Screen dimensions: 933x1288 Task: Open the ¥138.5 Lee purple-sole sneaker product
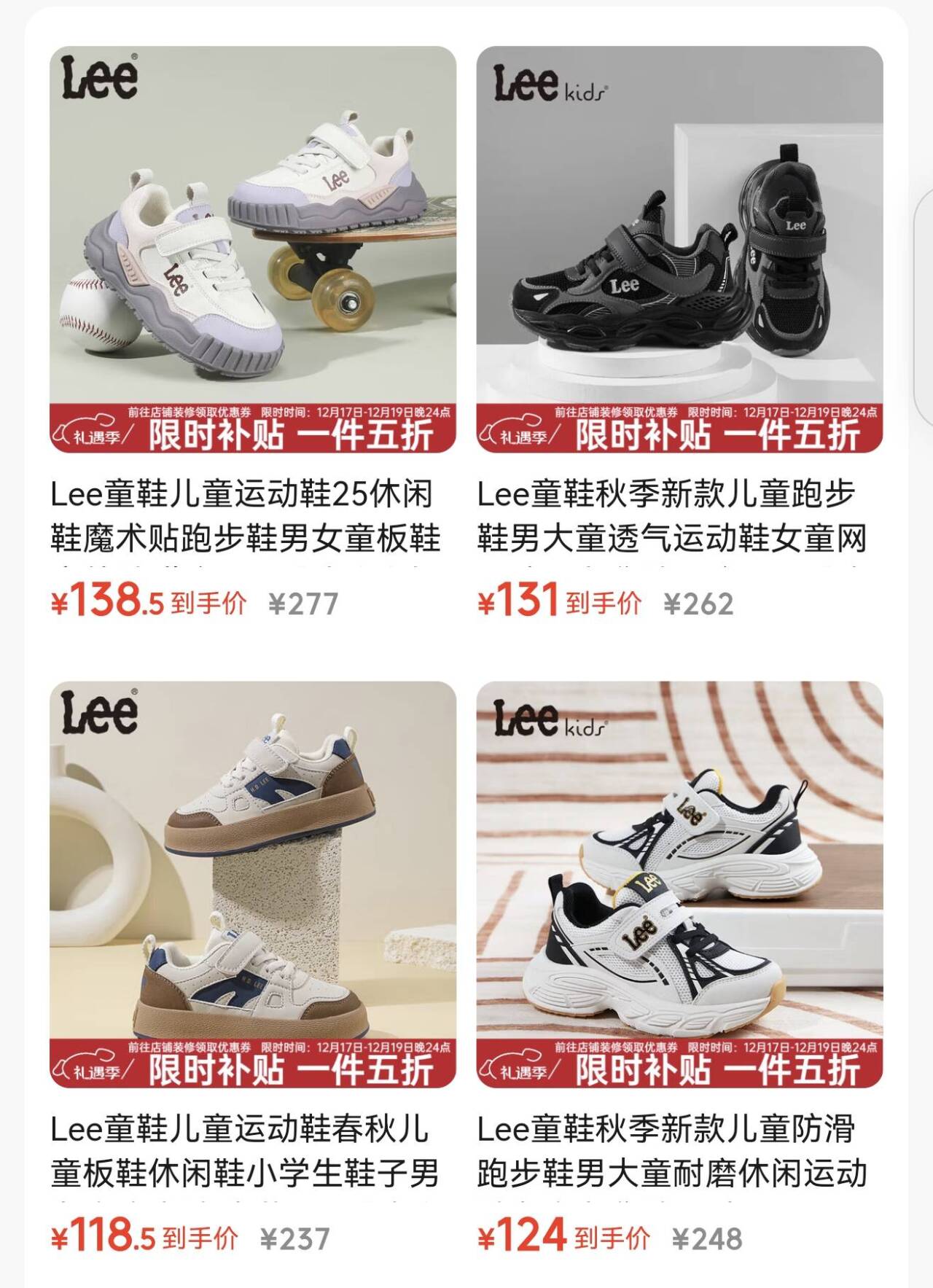pos(252,248)
